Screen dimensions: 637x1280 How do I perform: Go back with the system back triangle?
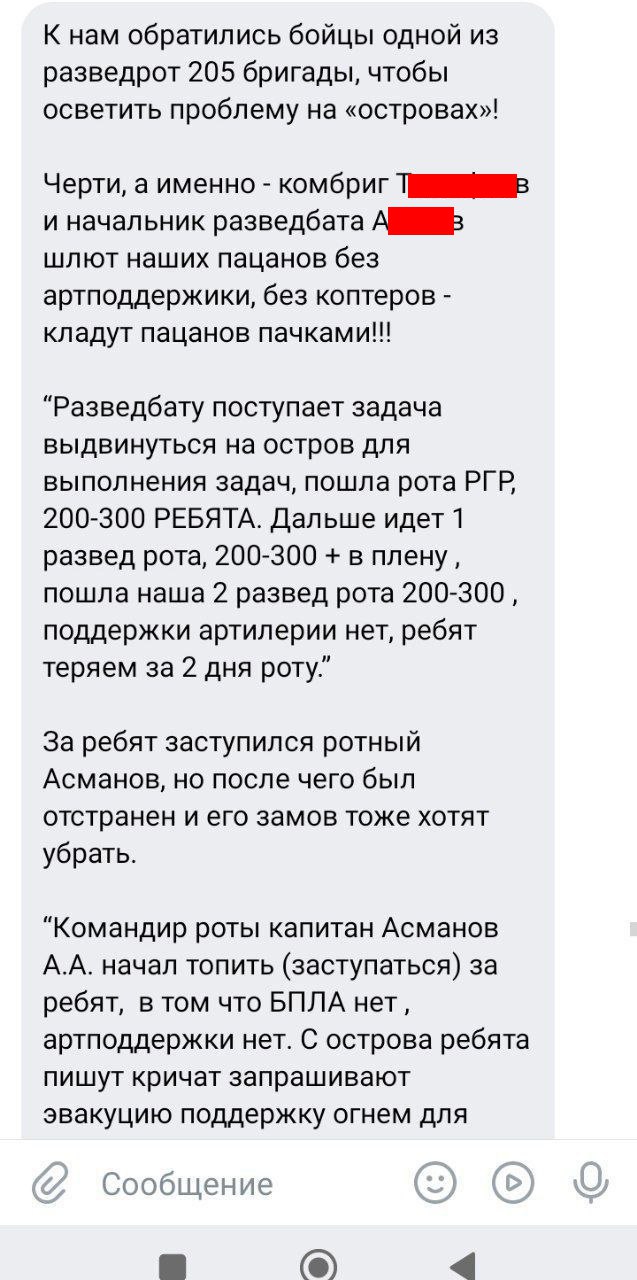463,1265
